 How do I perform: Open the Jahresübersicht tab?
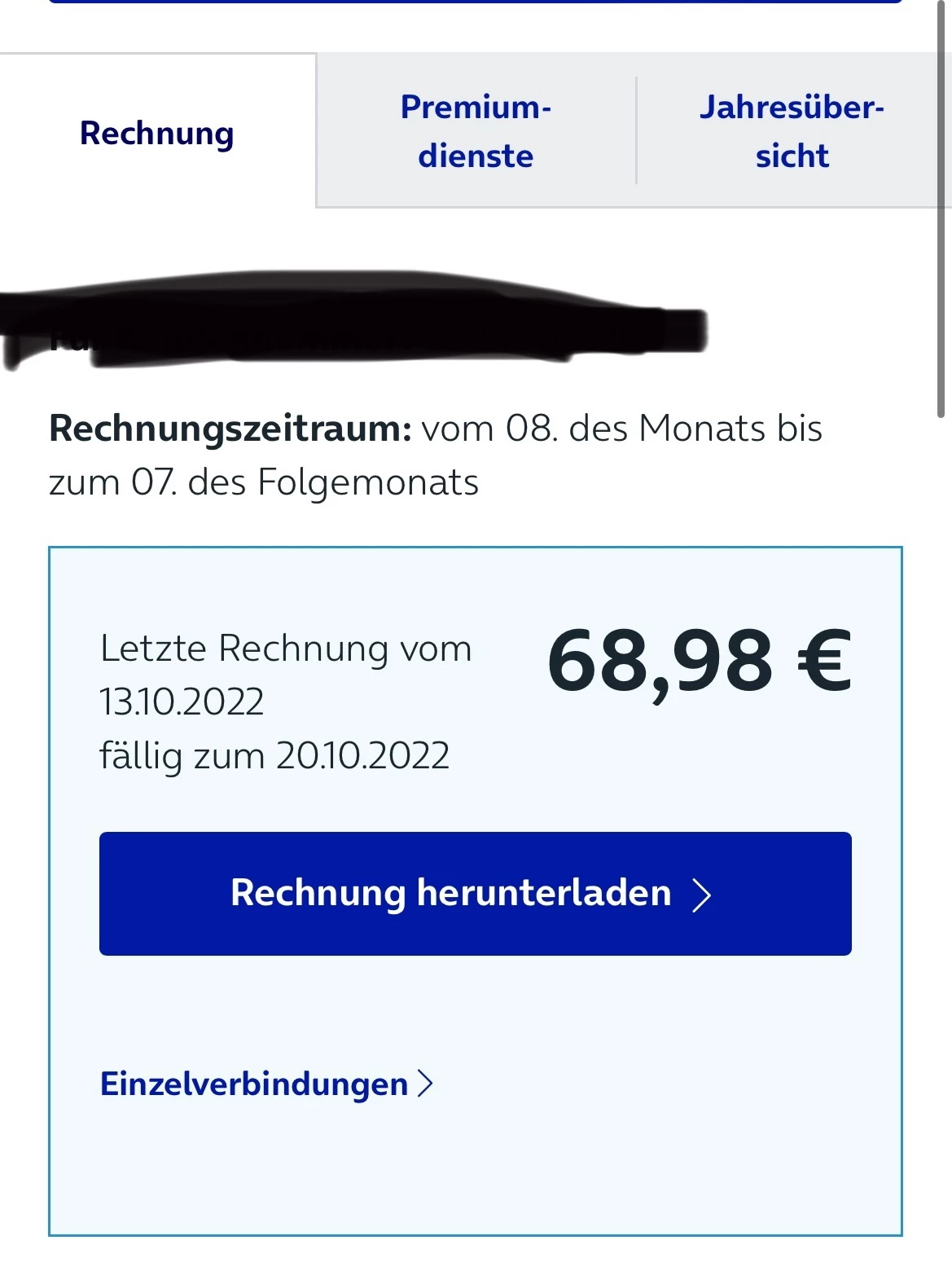click(792, 131)
